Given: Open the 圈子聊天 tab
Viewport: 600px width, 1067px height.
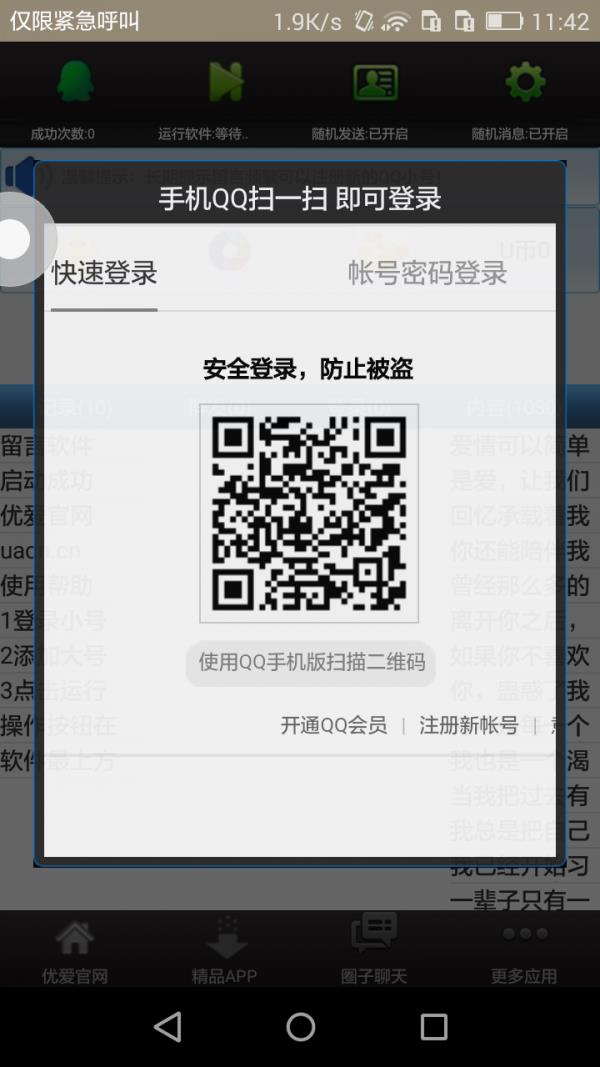Looking at the screenshot, I should coord(374,951).
